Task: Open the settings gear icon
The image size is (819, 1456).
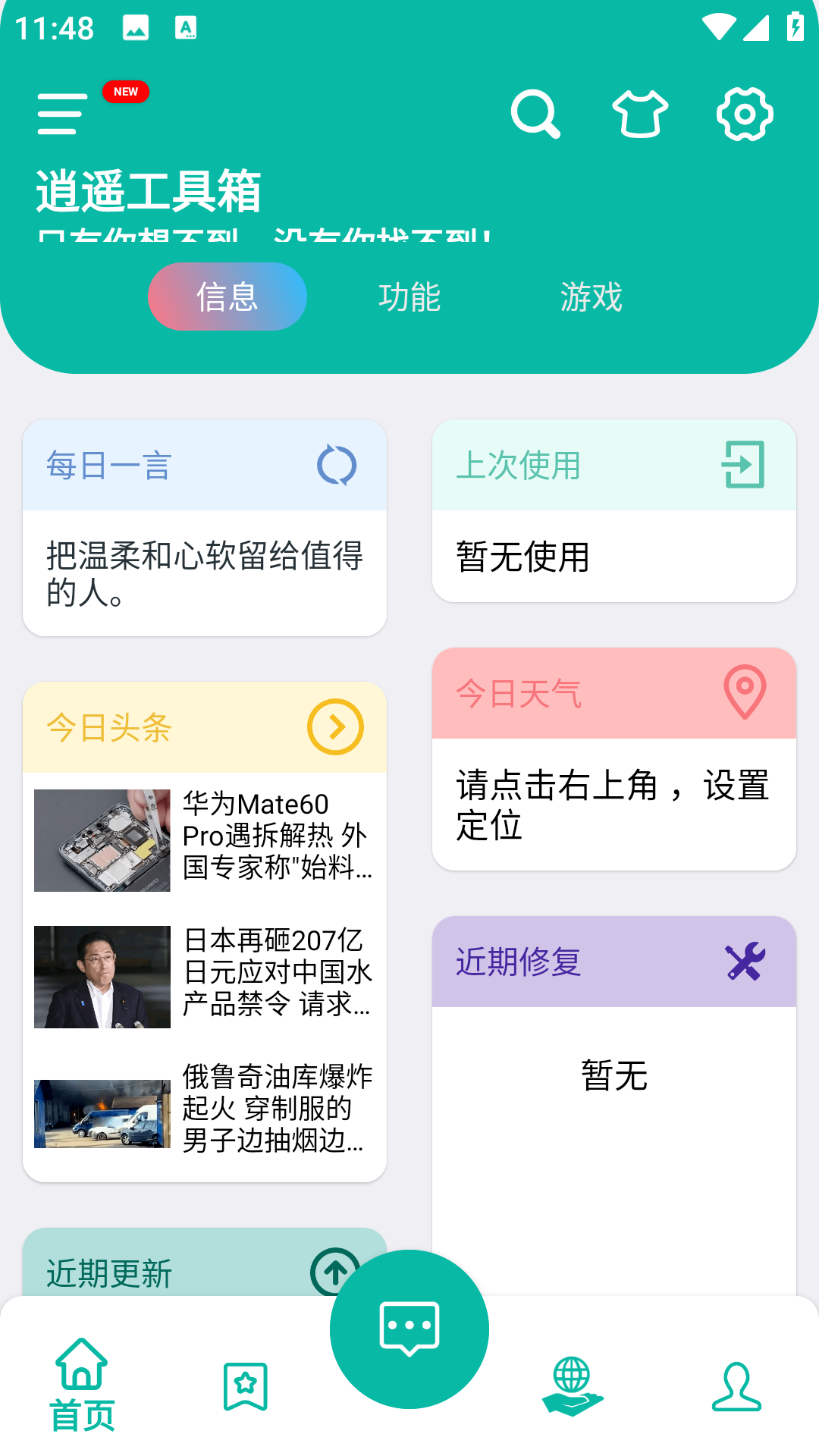Action: (x=744, y=114)
